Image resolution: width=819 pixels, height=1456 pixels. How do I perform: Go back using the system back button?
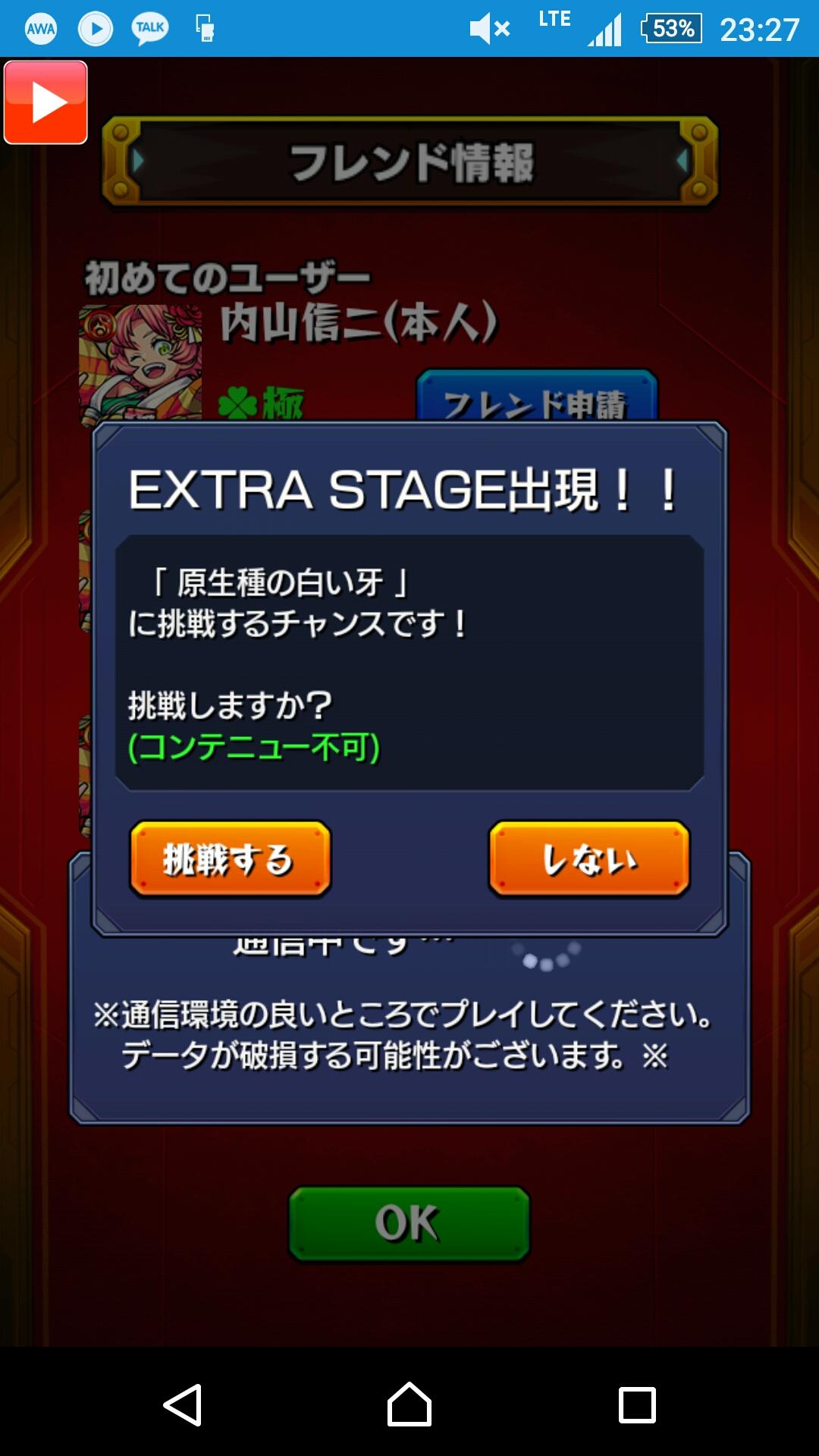coord(183,1404)
